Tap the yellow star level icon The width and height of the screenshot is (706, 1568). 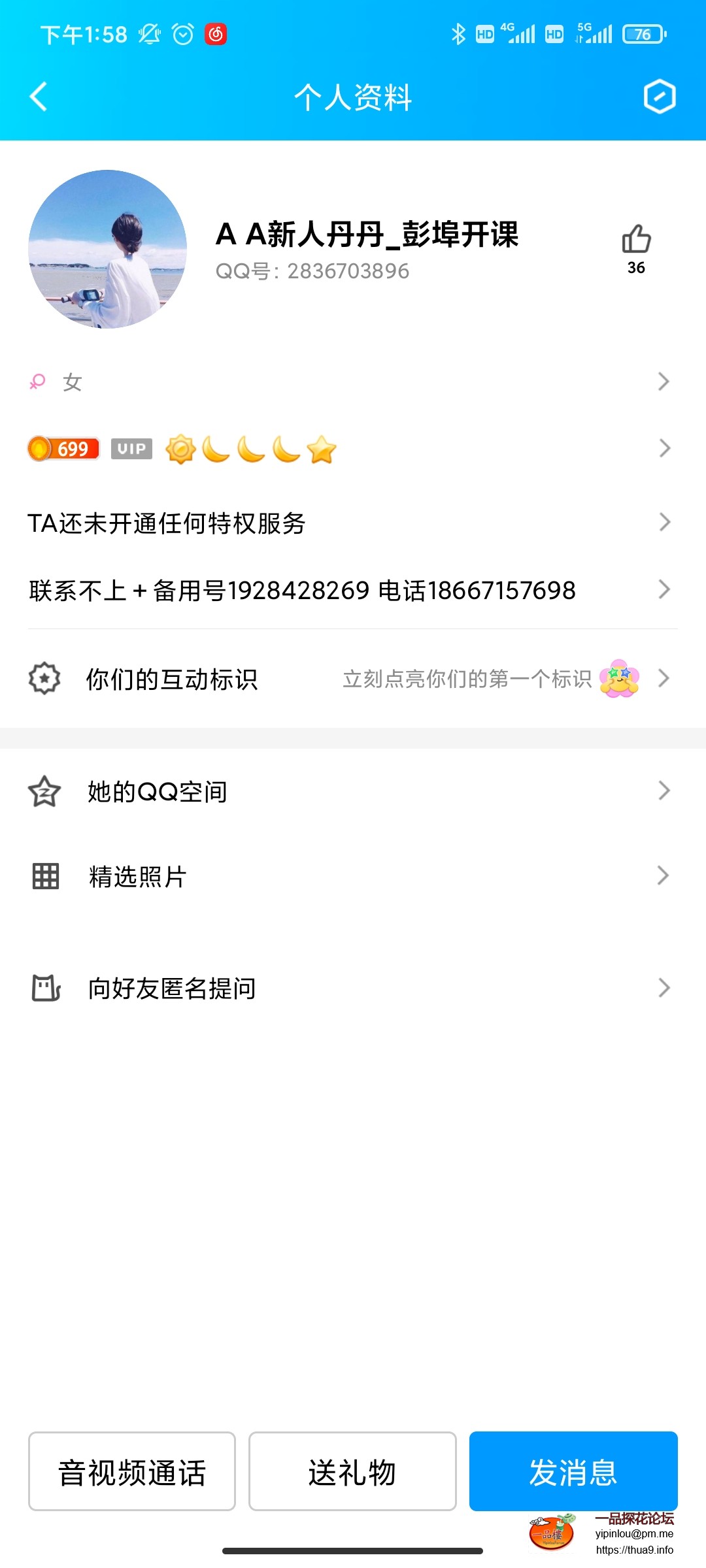pyautogui.click(x=320, y=448)
